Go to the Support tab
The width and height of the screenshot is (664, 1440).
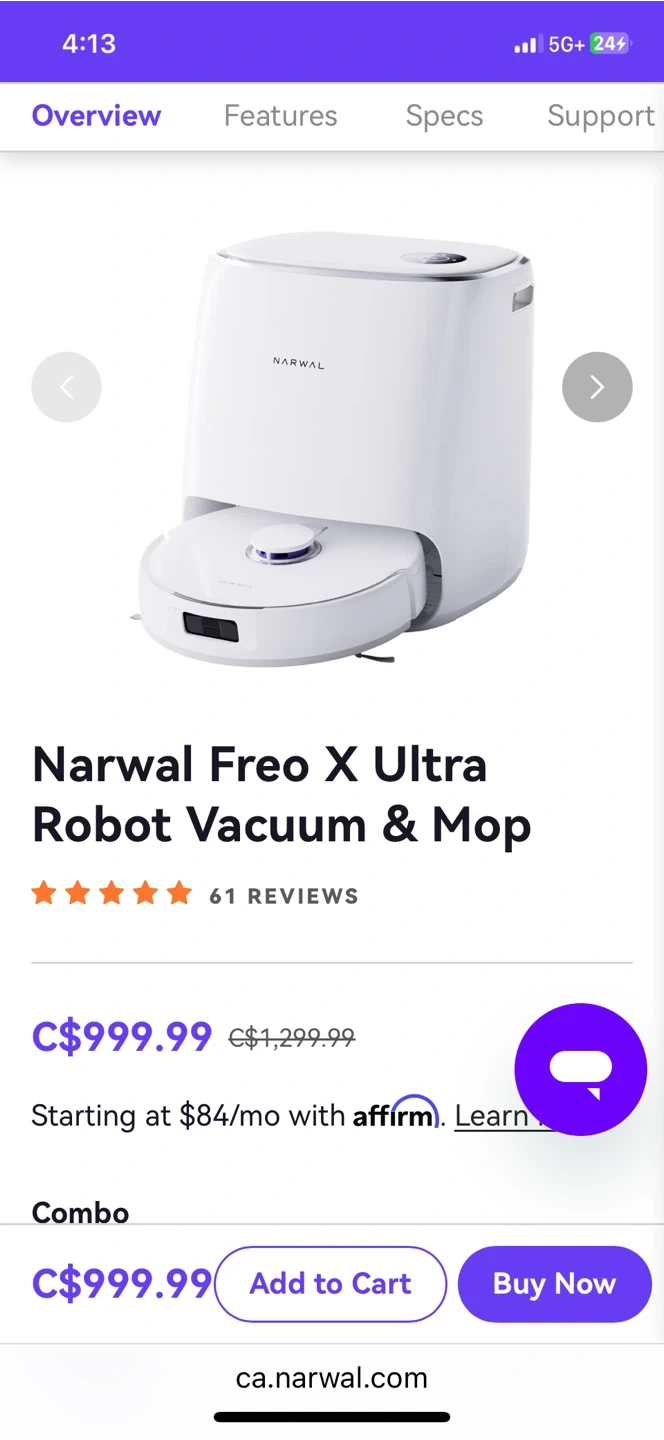coord(601,116)
